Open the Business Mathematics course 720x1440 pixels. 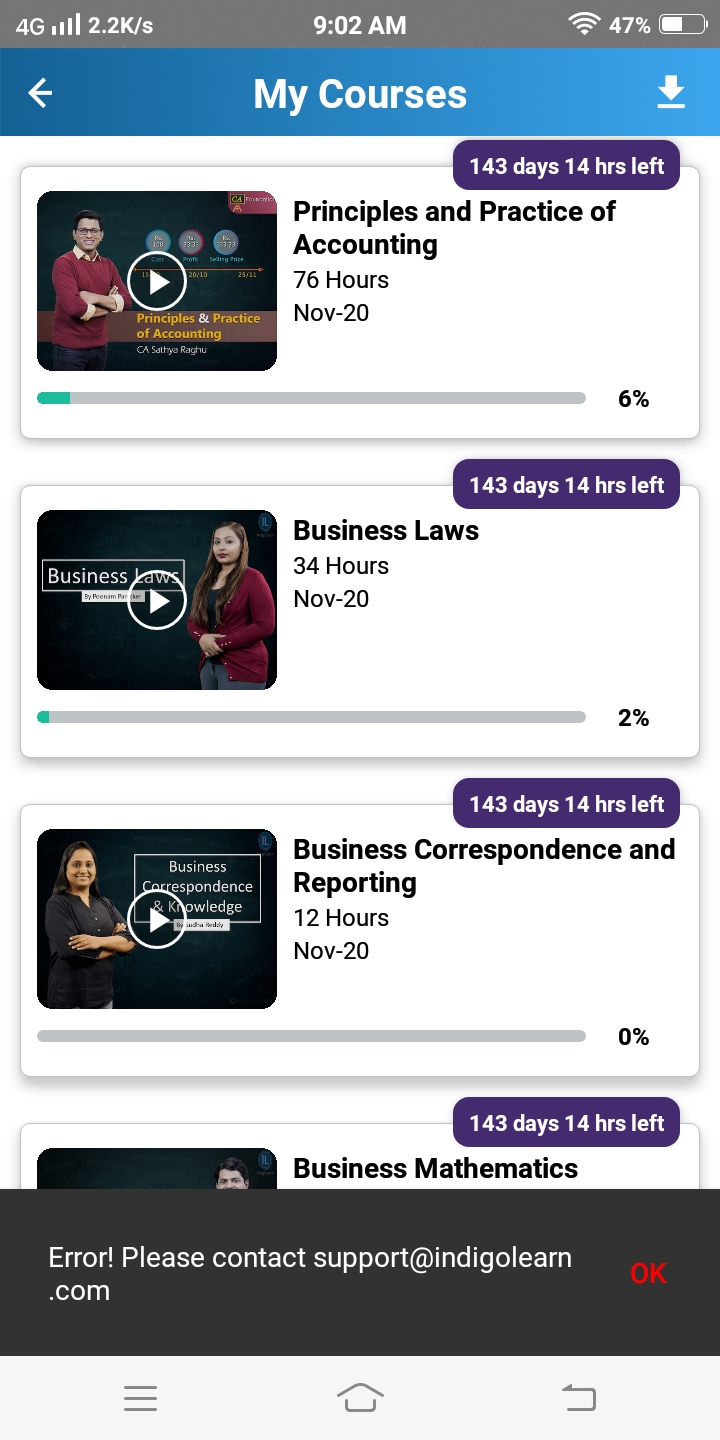435,1168
